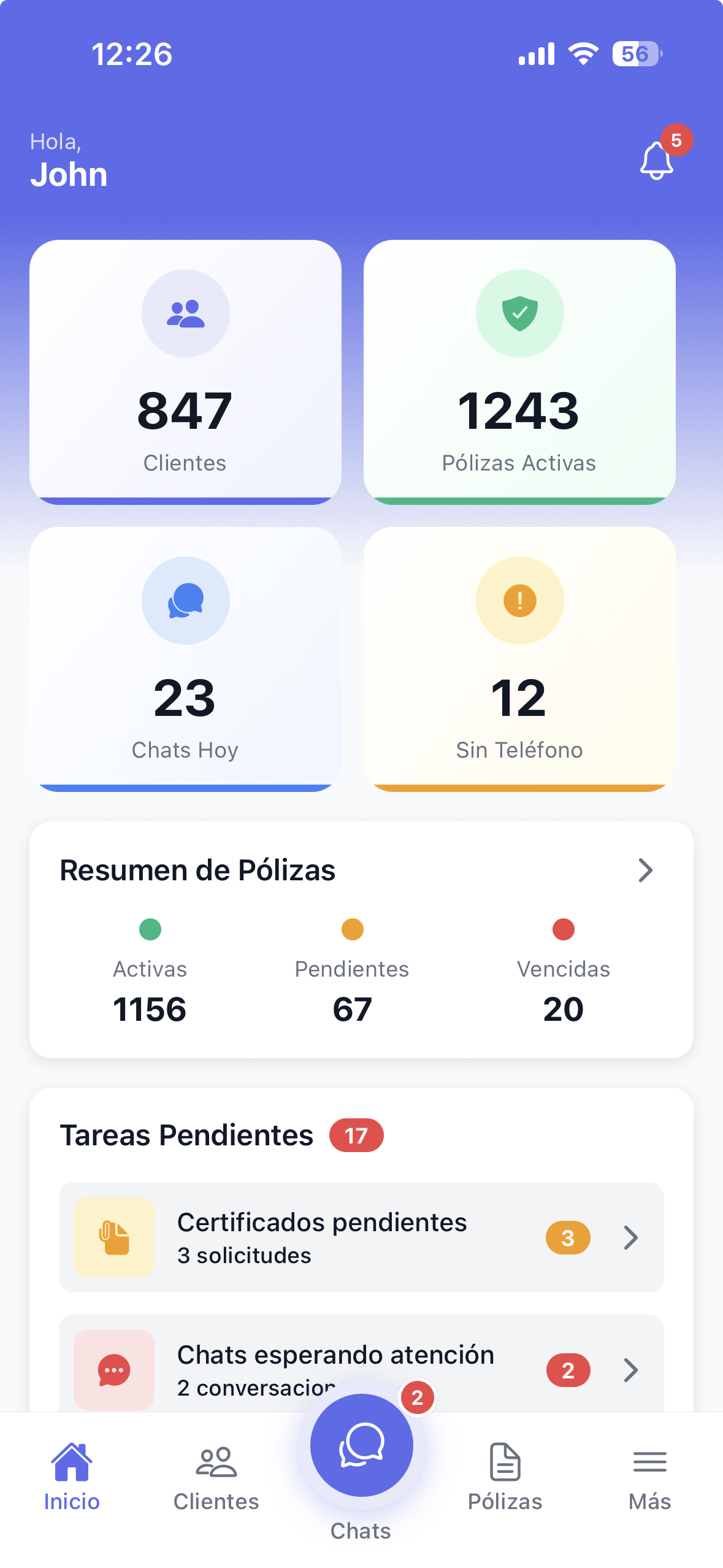Tap the Clientes people icon

click(x=186, y=313)
